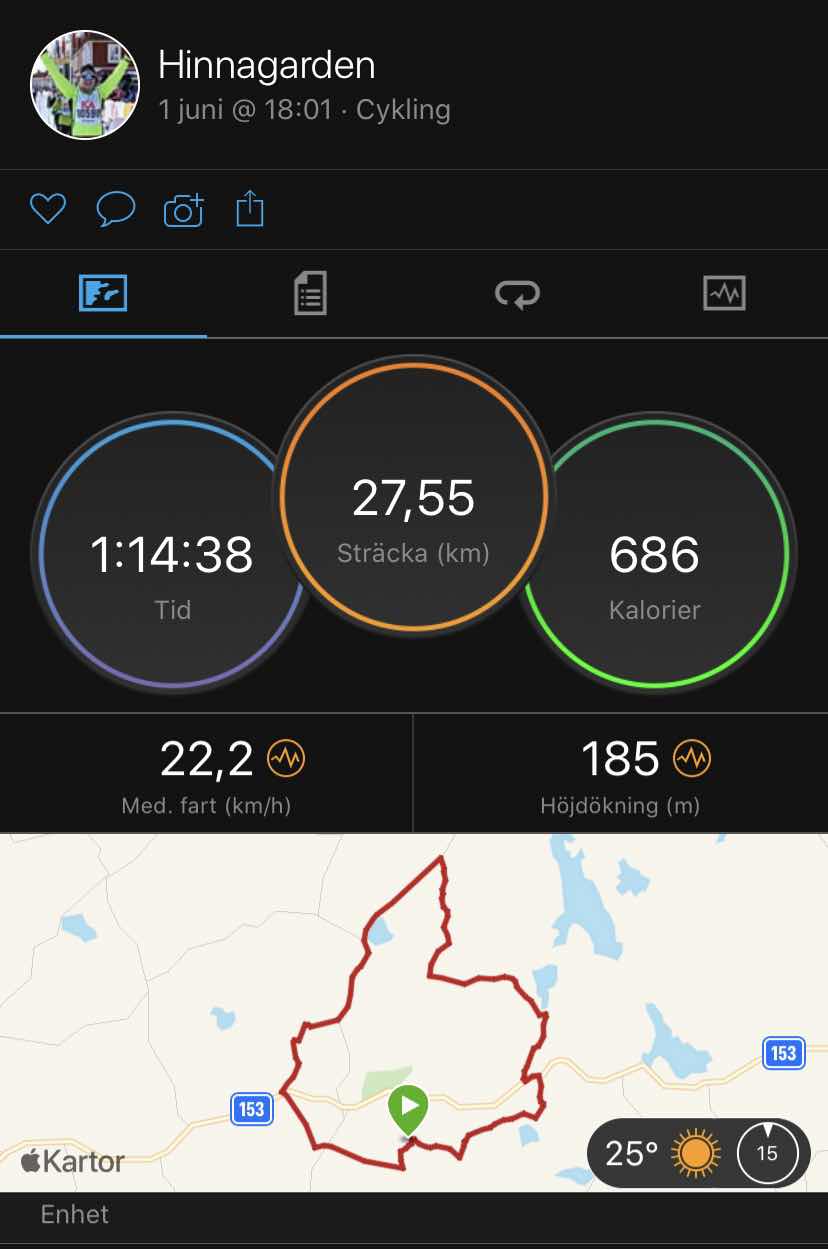
Task: Open the Med. fart insight icon
Action: [x=287, y=760]
